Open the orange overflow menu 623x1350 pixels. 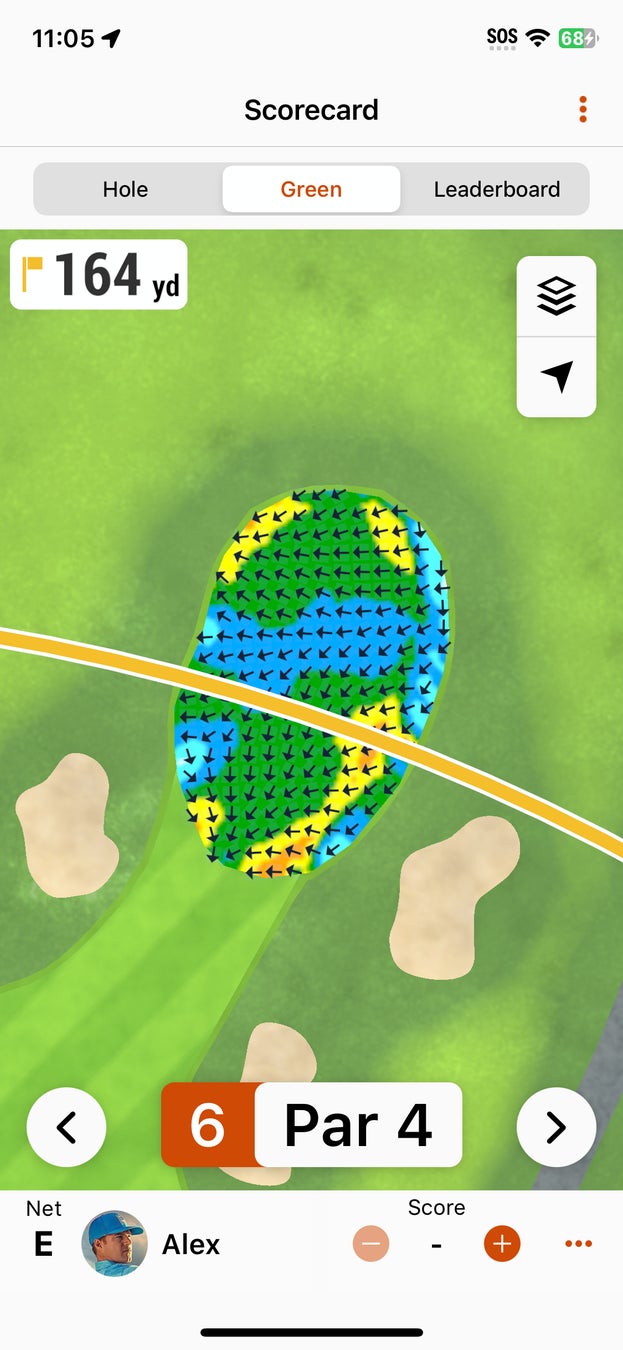tap(582, 110)
